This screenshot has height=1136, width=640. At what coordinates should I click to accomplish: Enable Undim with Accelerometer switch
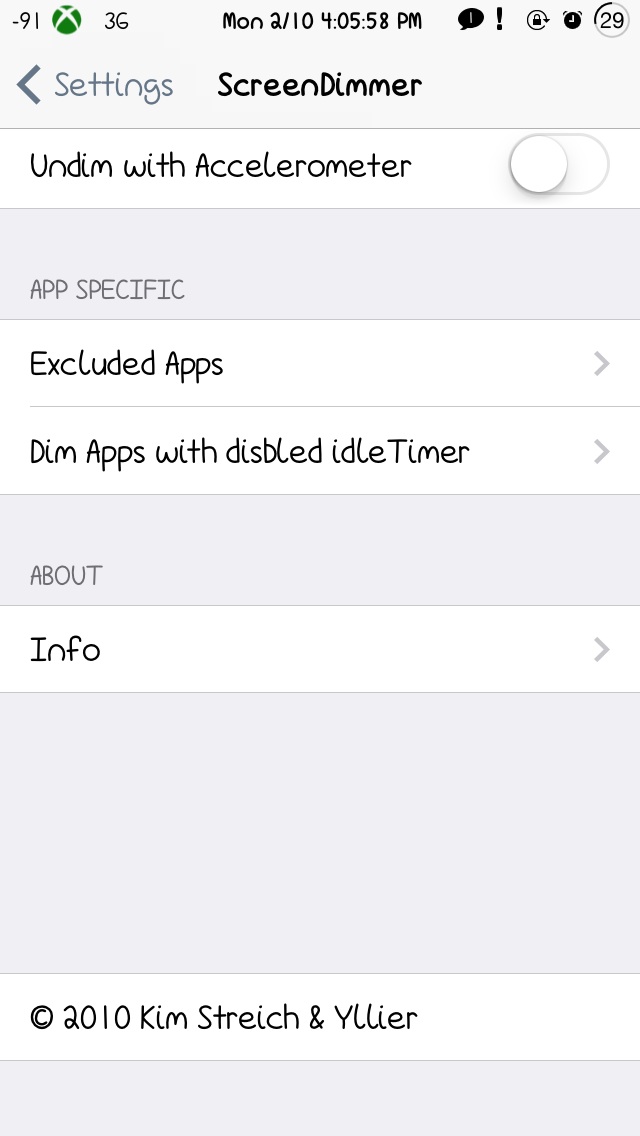click(559, 164)
